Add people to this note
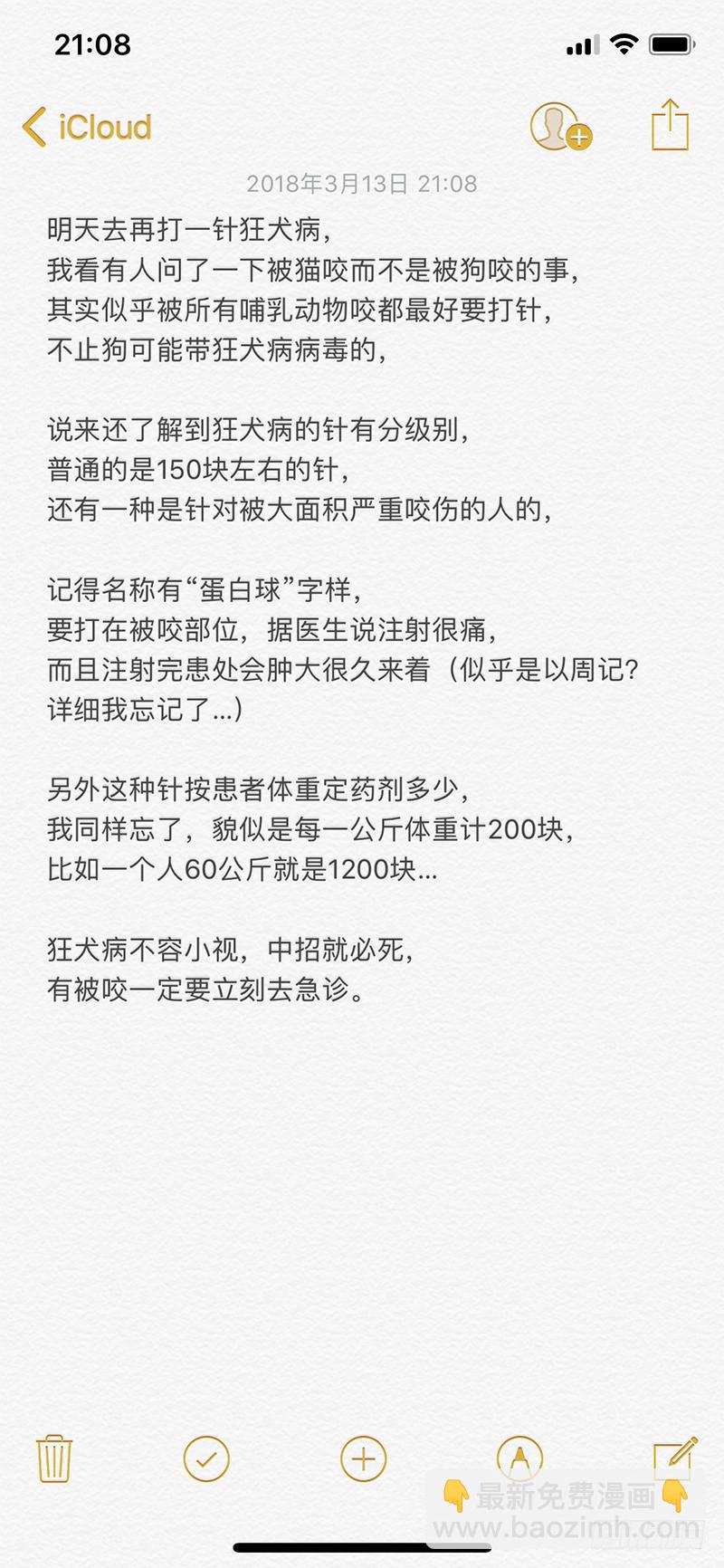The image size is (724, 1568). coord(560,126)
